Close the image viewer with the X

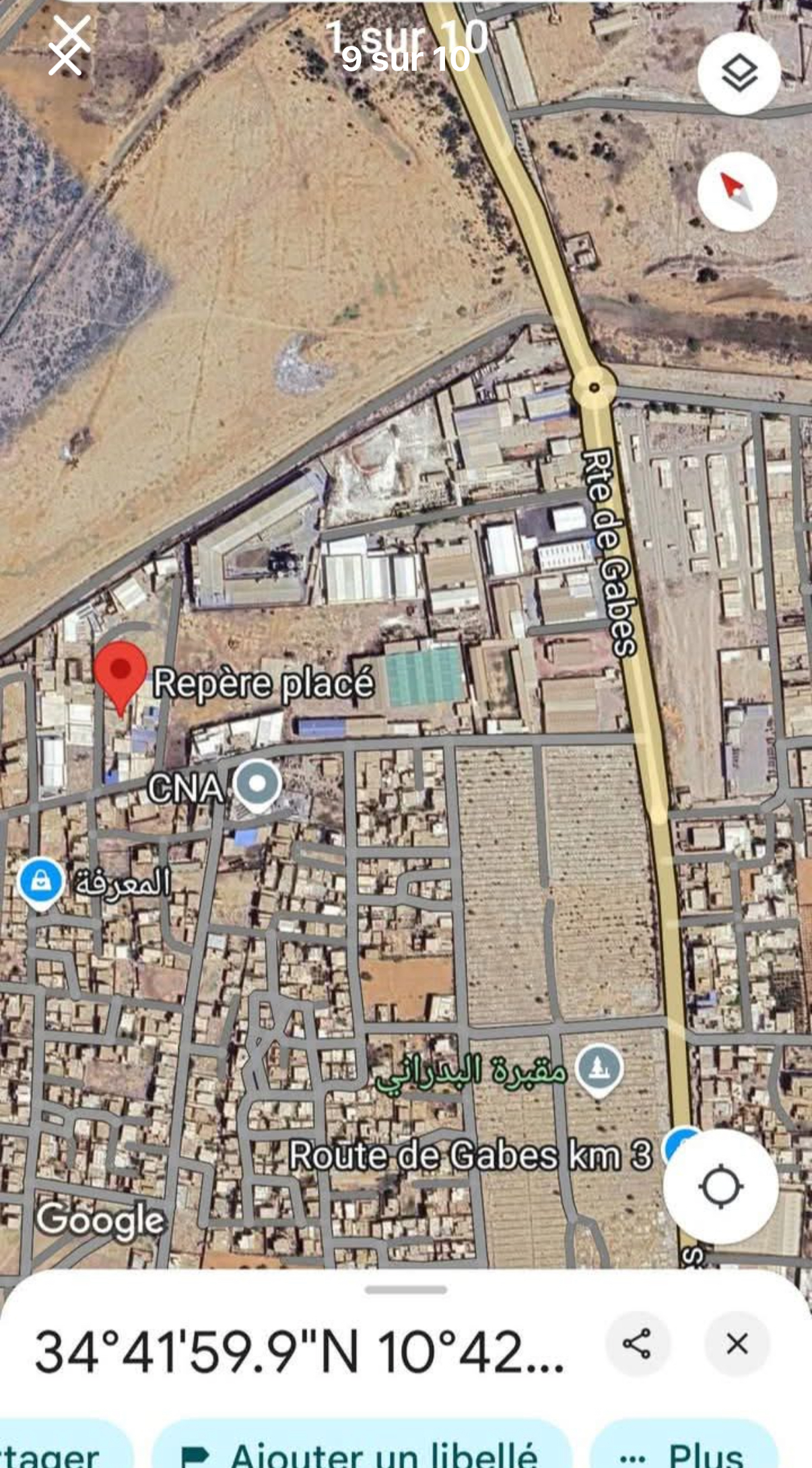[x=67, y=46]
